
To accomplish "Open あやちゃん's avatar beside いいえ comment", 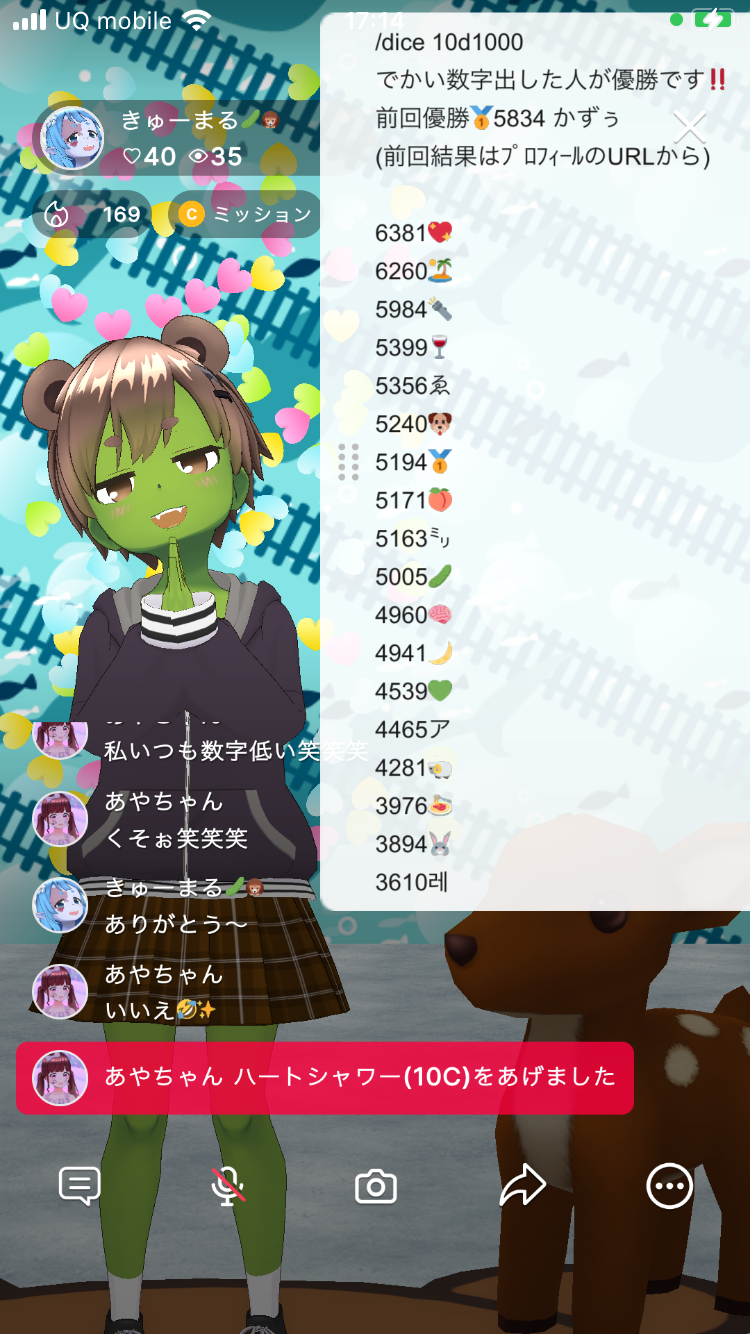I will pyautogui.click(x=60, y=992).
